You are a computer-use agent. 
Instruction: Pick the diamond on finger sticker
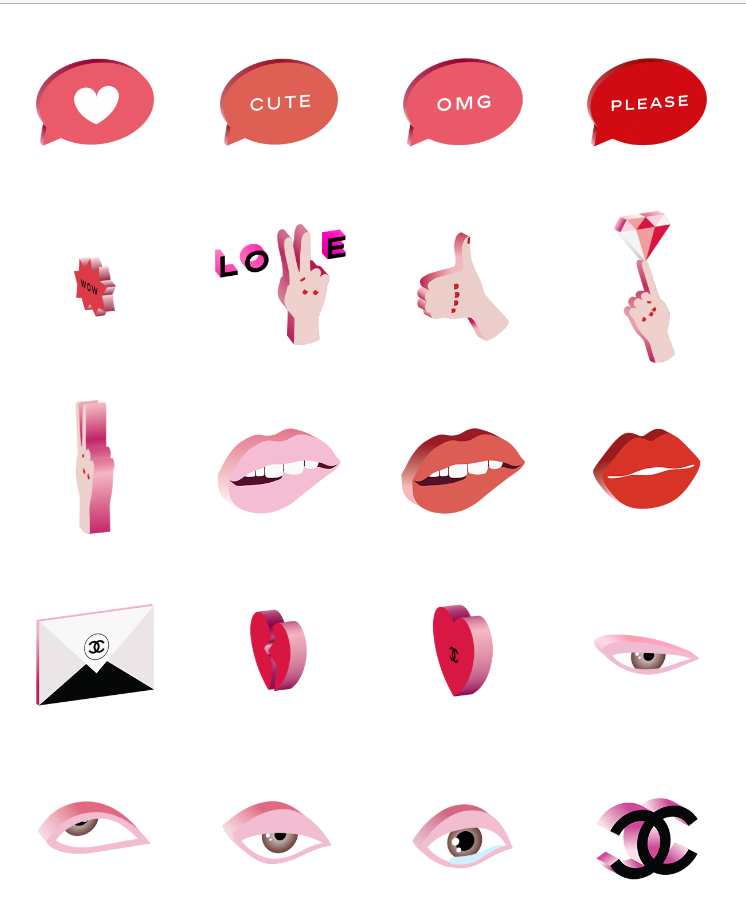647,285
